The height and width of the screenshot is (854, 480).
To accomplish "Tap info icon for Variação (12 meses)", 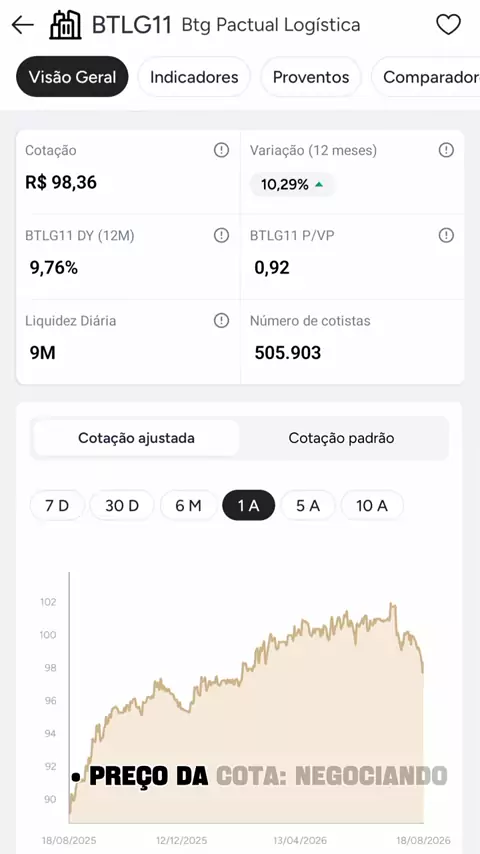I will pos(446,150).
